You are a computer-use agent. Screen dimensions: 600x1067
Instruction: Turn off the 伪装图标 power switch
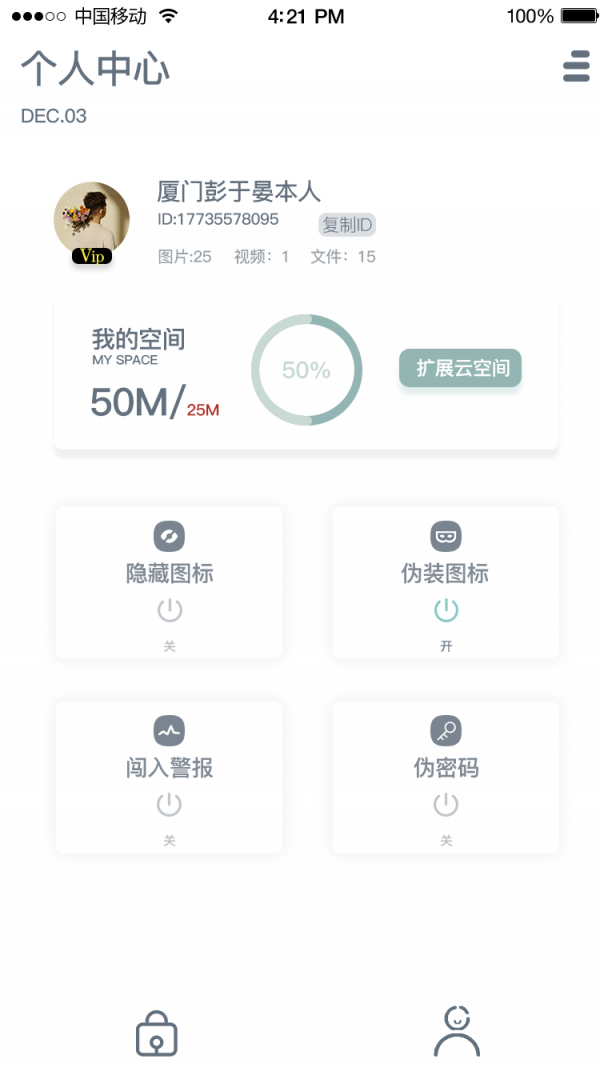(x=446, y=610)
